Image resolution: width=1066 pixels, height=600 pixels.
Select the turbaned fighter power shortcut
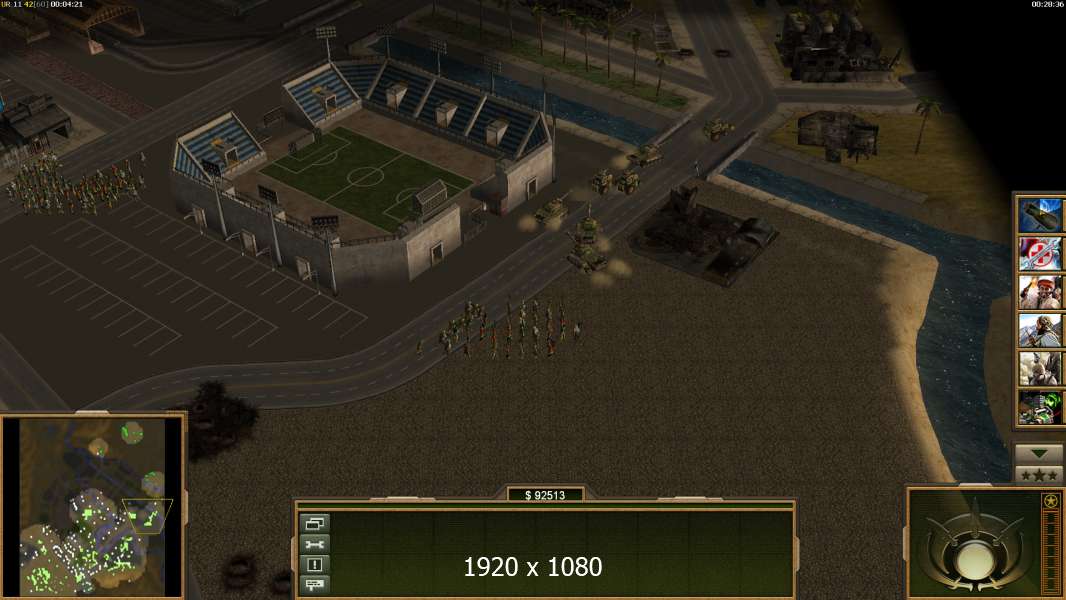1040,329
